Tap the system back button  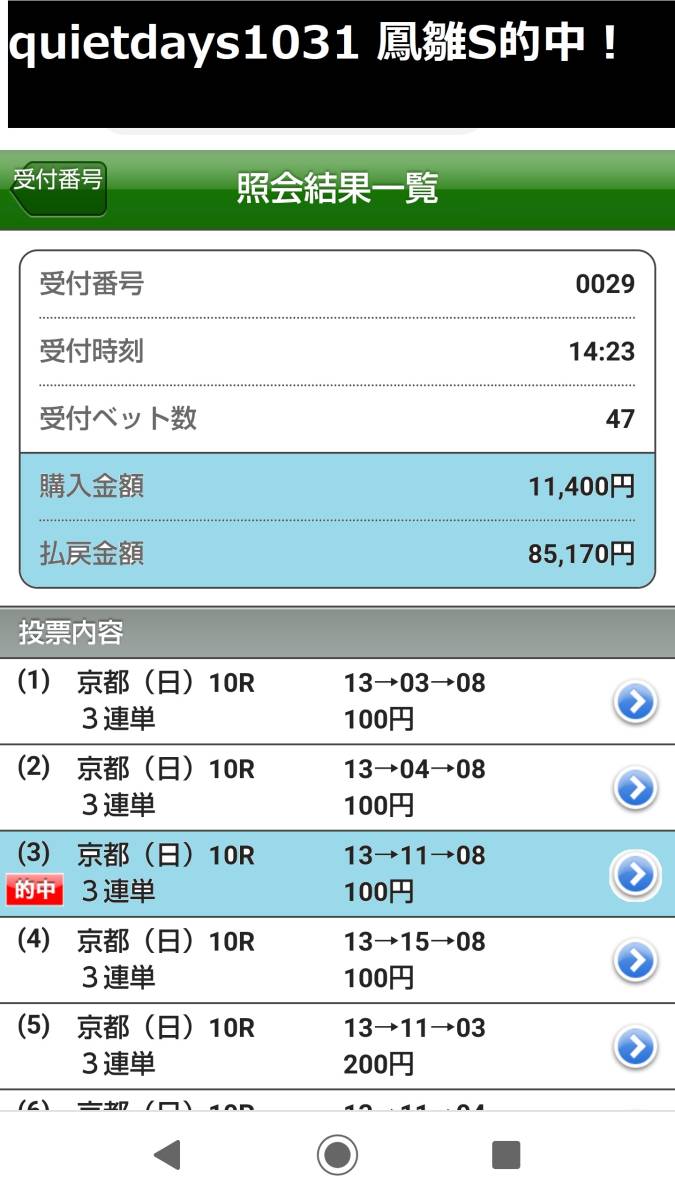coord(167,1155)
